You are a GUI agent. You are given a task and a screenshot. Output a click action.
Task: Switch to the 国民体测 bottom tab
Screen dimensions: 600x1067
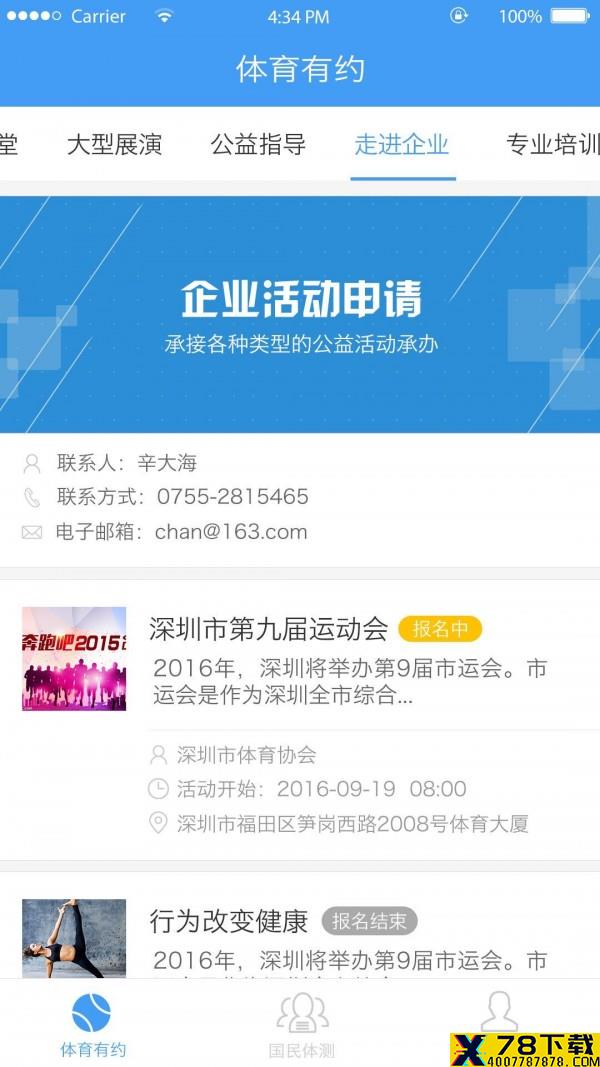click(301, 1024)
